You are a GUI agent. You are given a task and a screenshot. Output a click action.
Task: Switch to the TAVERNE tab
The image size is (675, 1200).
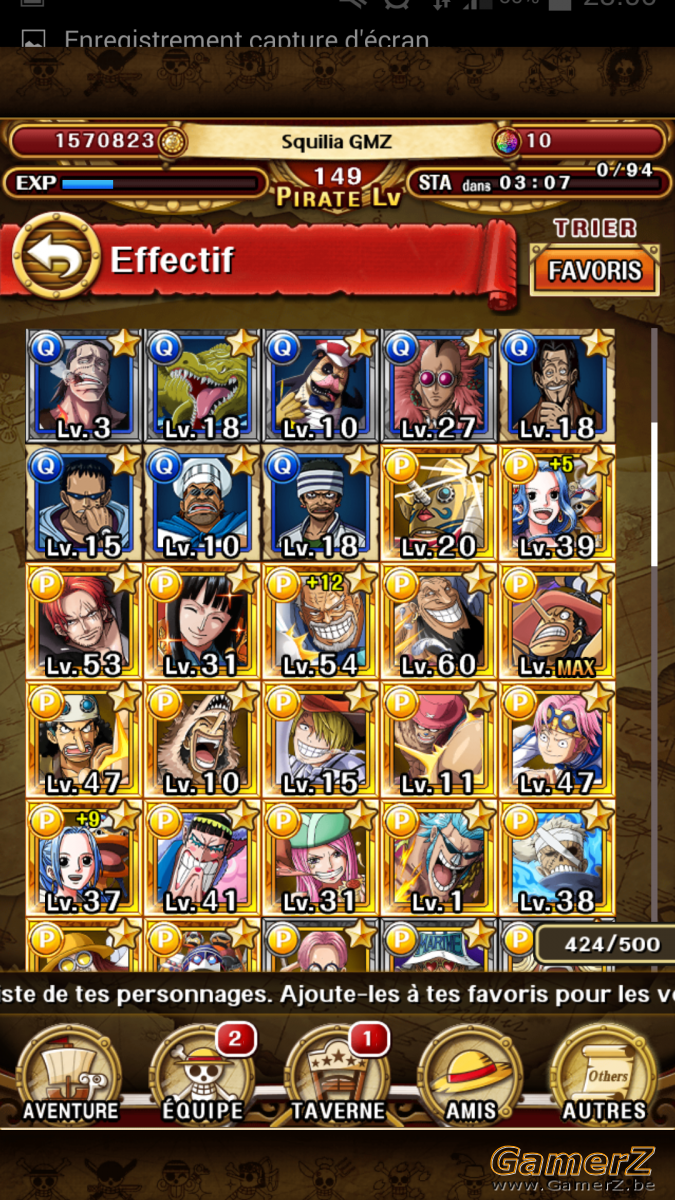coord(337,1073)
